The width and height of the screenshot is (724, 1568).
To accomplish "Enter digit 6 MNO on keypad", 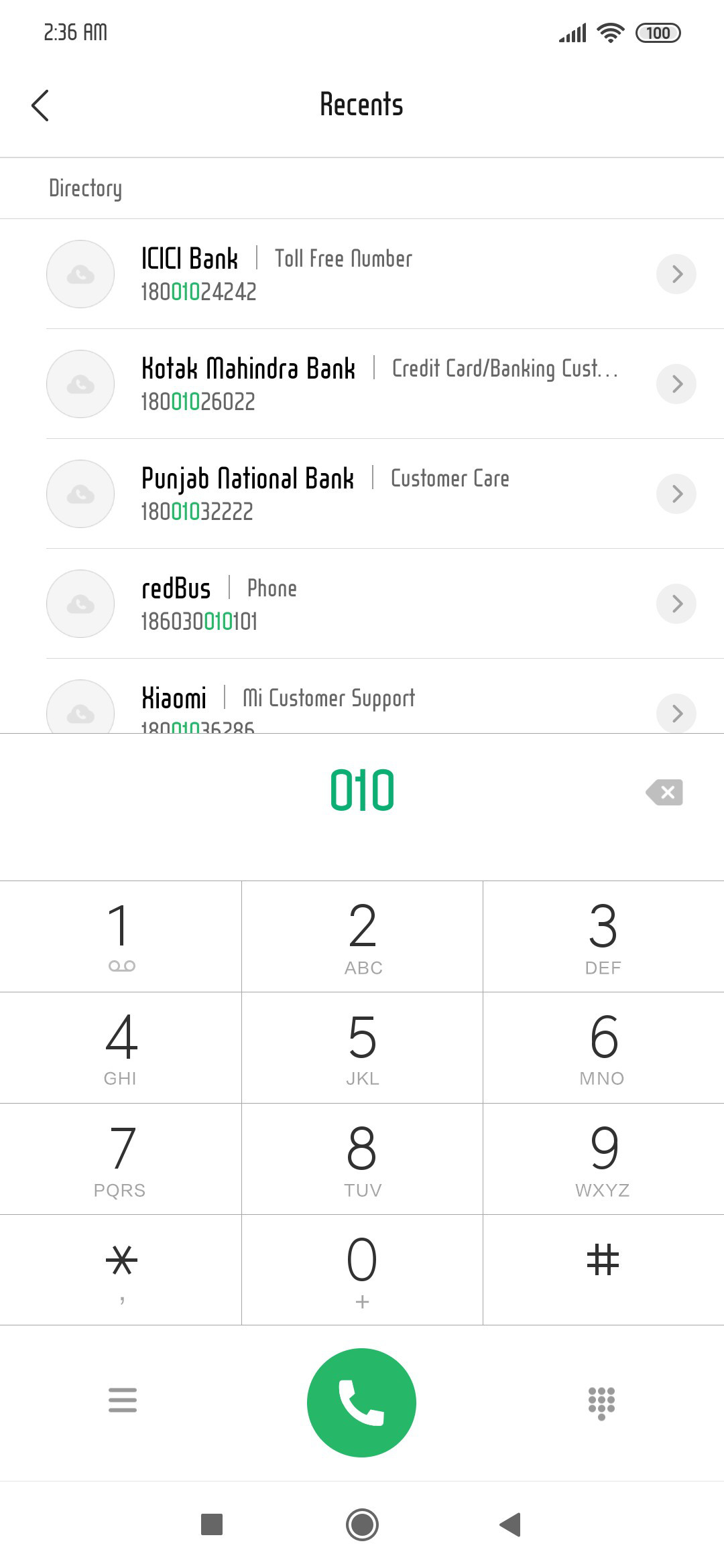I will (603, 1047).
